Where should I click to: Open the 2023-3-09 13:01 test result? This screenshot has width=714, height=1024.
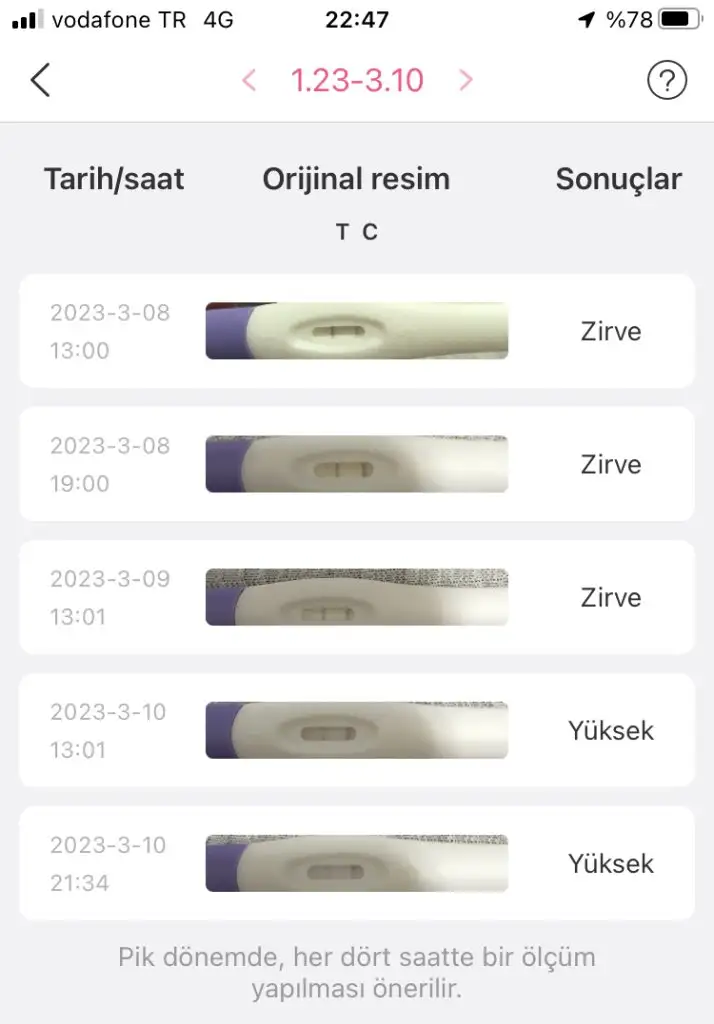pos(356,597)
